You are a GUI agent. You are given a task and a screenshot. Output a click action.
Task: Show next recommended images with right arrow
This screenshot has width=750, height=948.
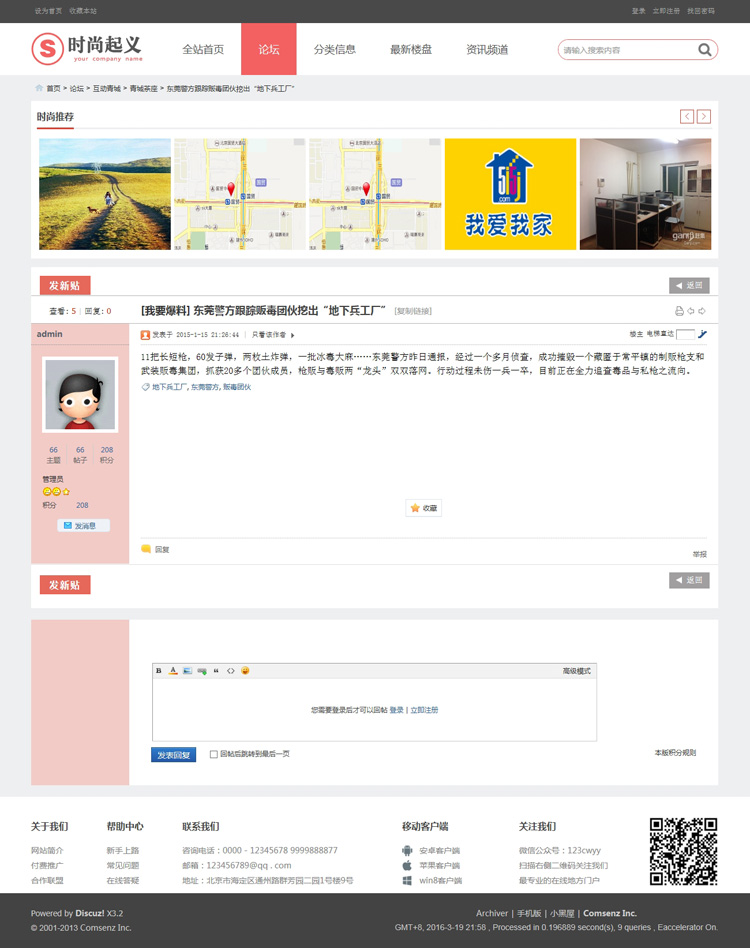point(704,117)
